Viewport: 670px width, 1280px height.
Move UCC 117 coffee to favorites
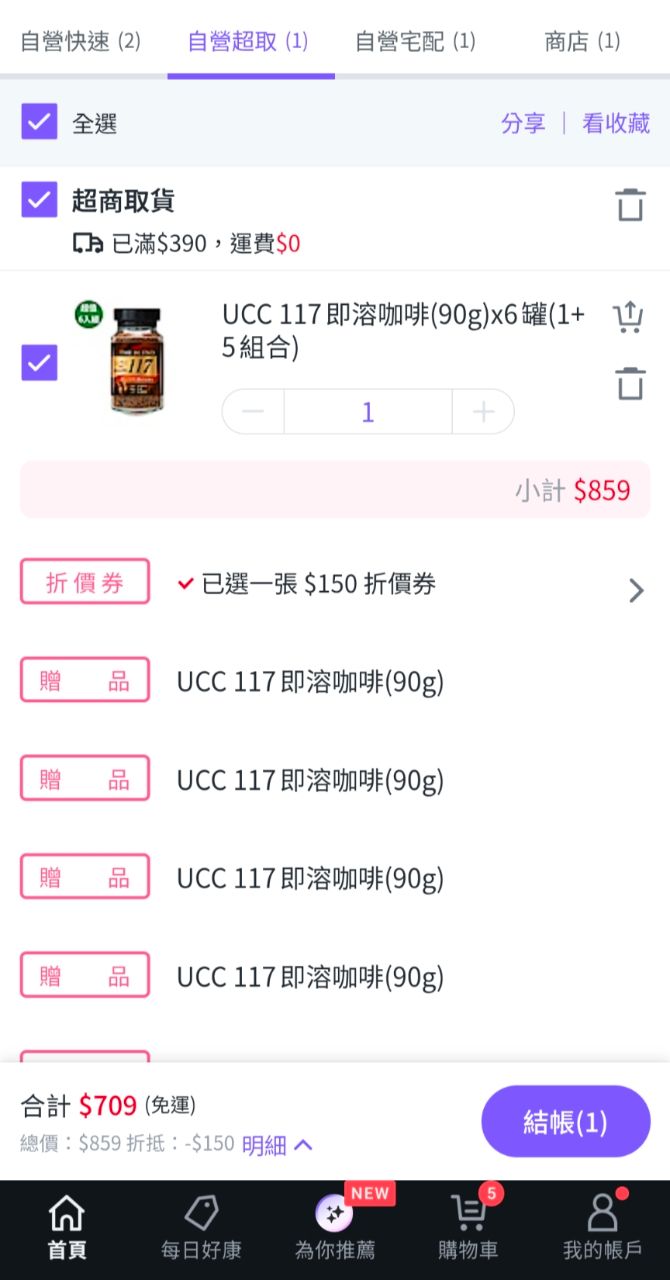point(628,318)
